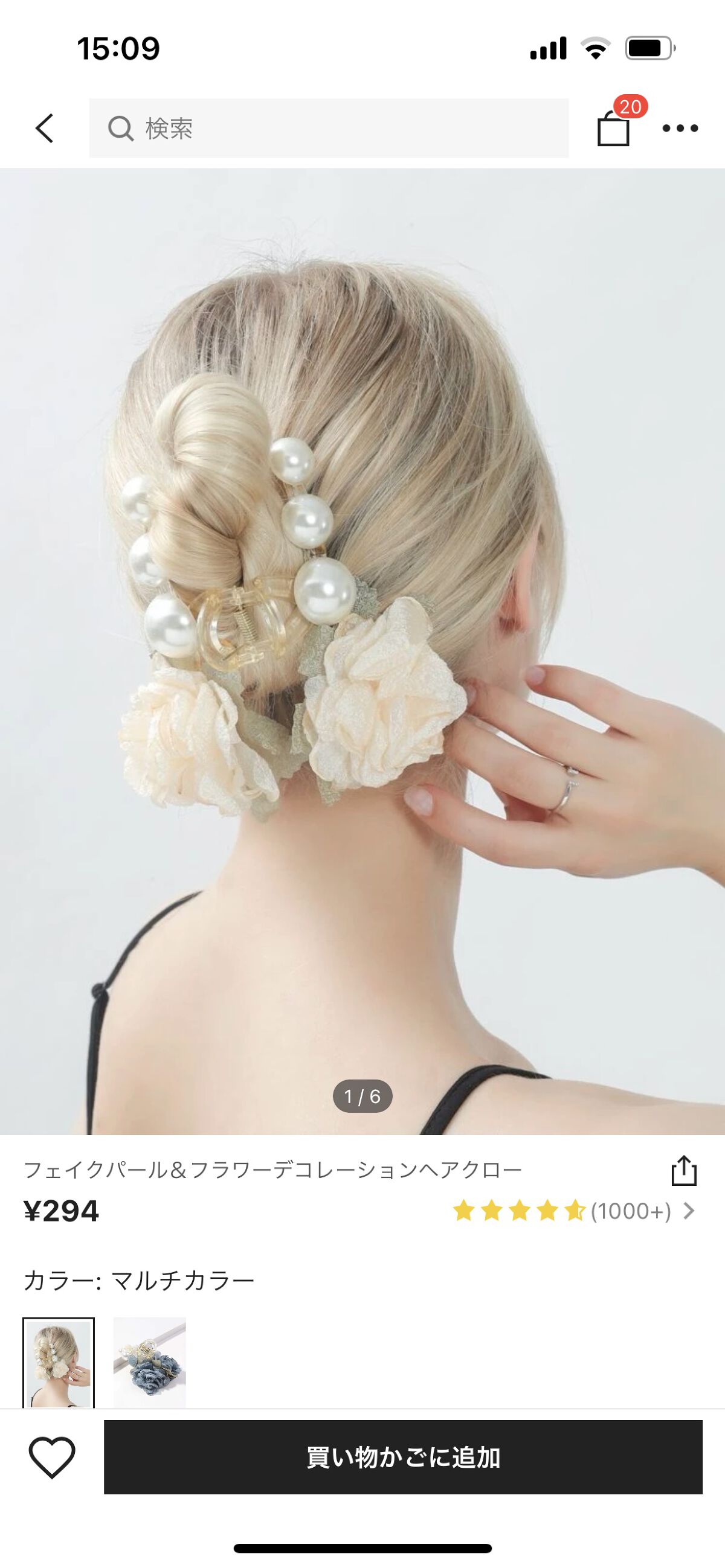Share this hair claw product
725x1568 pixels.
coord(683,1171)
